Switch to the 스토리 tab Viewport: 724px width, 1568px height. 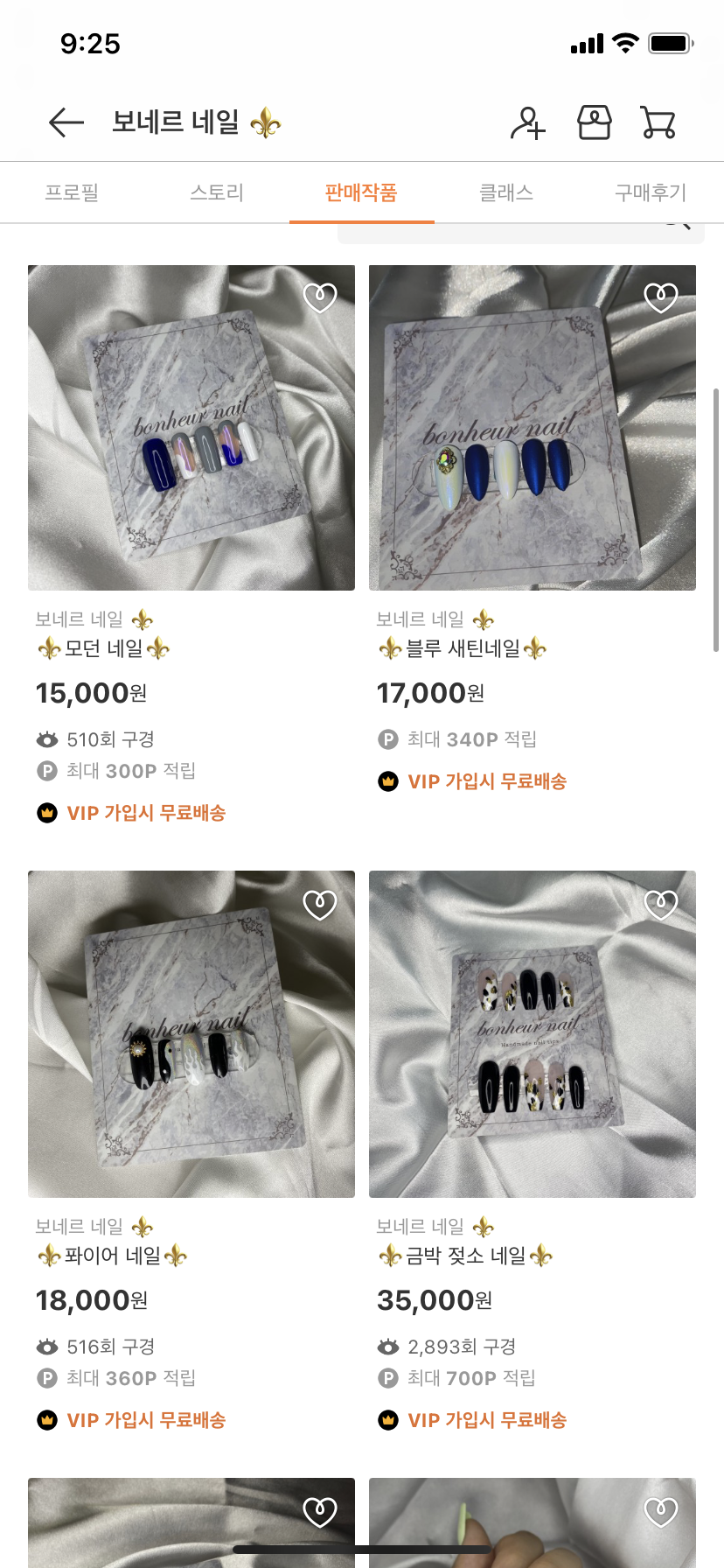pyautogui.click(x=217, y=192)
